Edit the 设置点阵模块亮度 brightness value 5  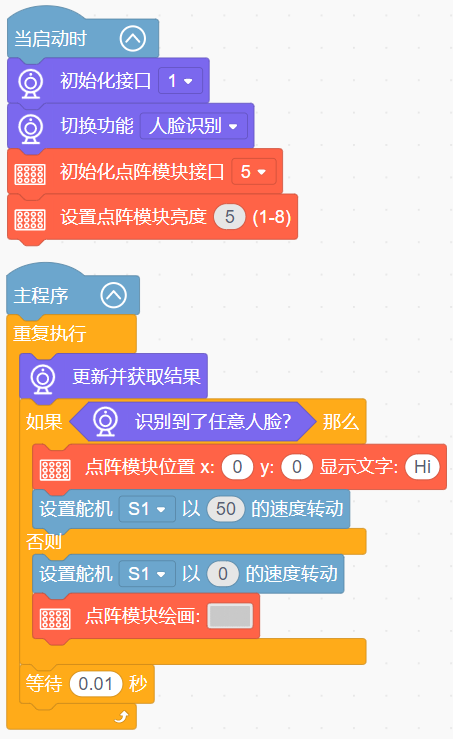230,217
